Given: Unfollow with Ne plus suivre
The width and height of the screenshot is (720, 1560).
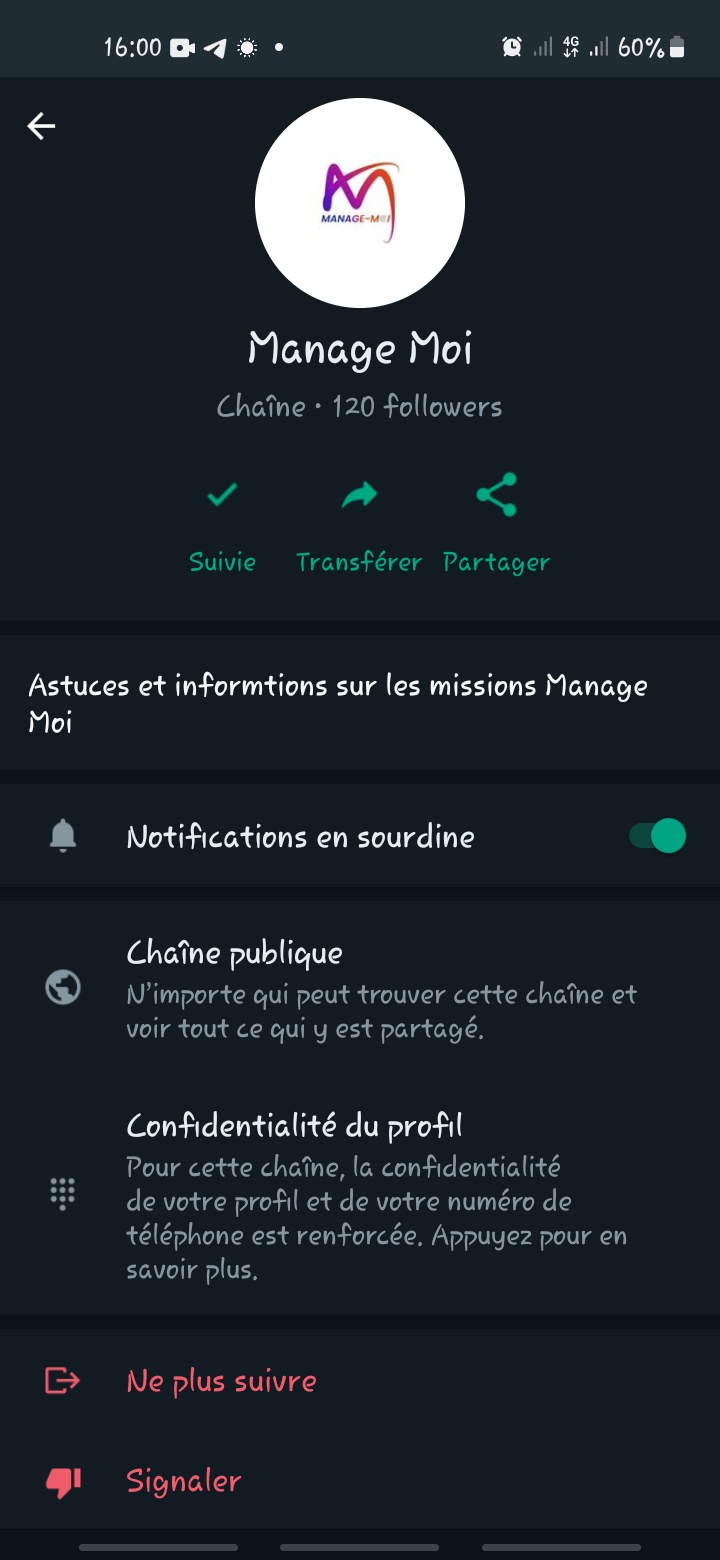Looking at the screenshot, I should pyautogui.click(x=221, y=1381).
